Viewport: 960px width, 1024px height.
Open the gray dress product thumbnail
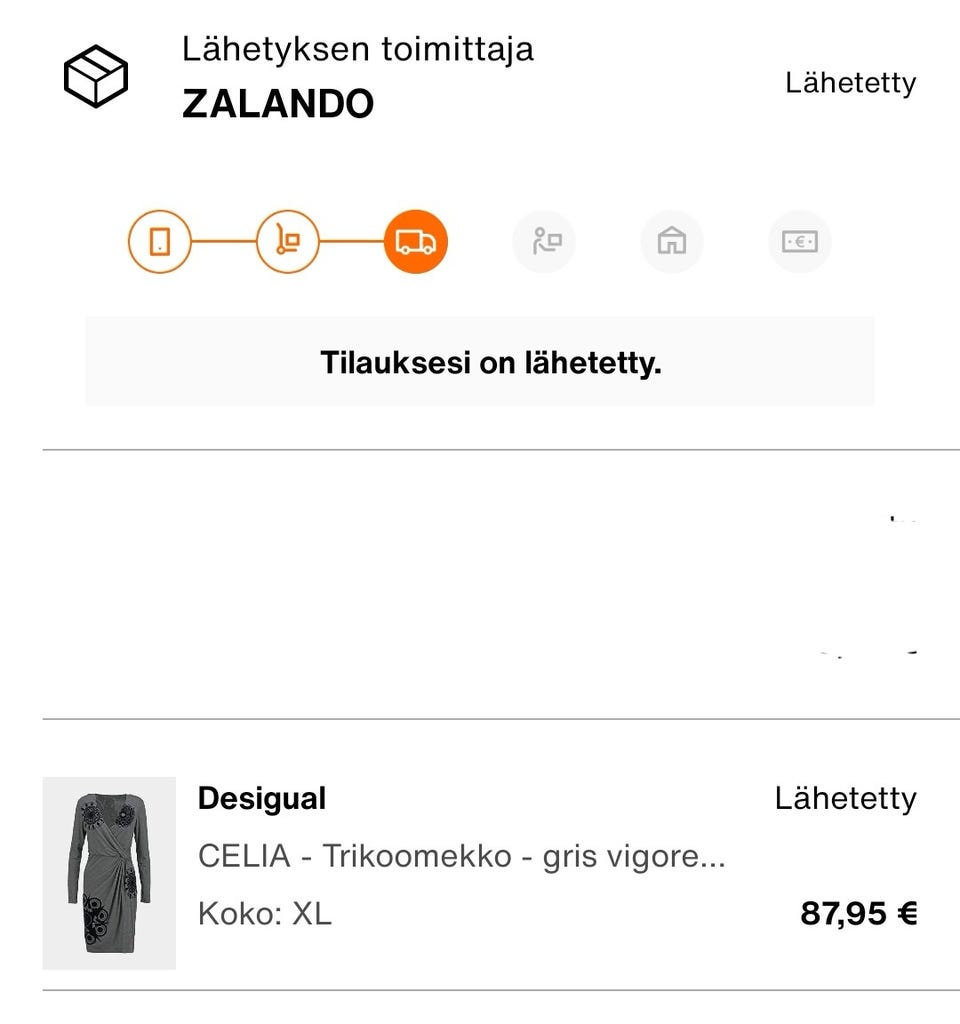pos(110,872)
